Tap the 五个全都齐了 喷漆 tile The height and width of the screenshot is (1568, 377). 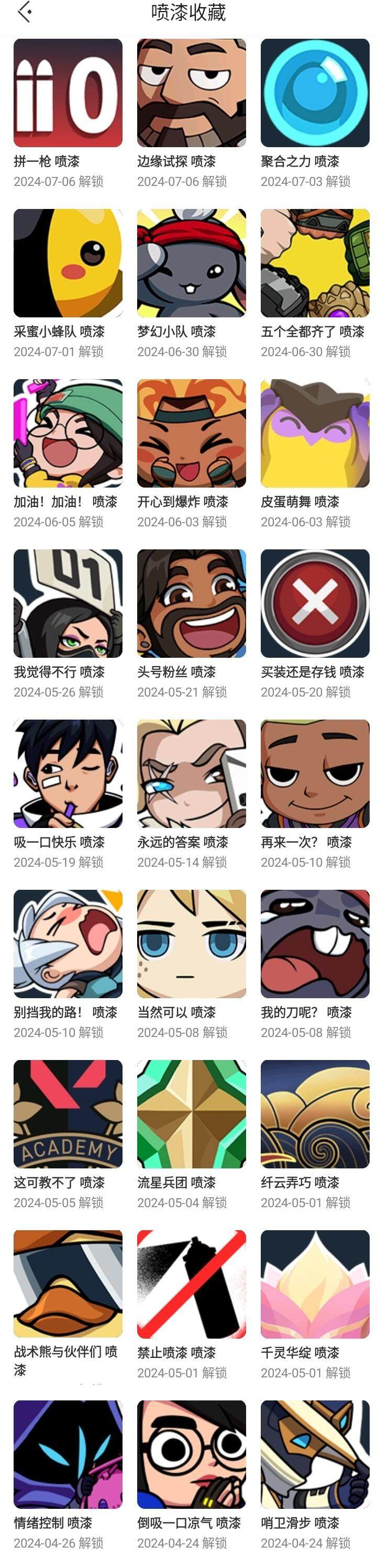tap(315, 263)
